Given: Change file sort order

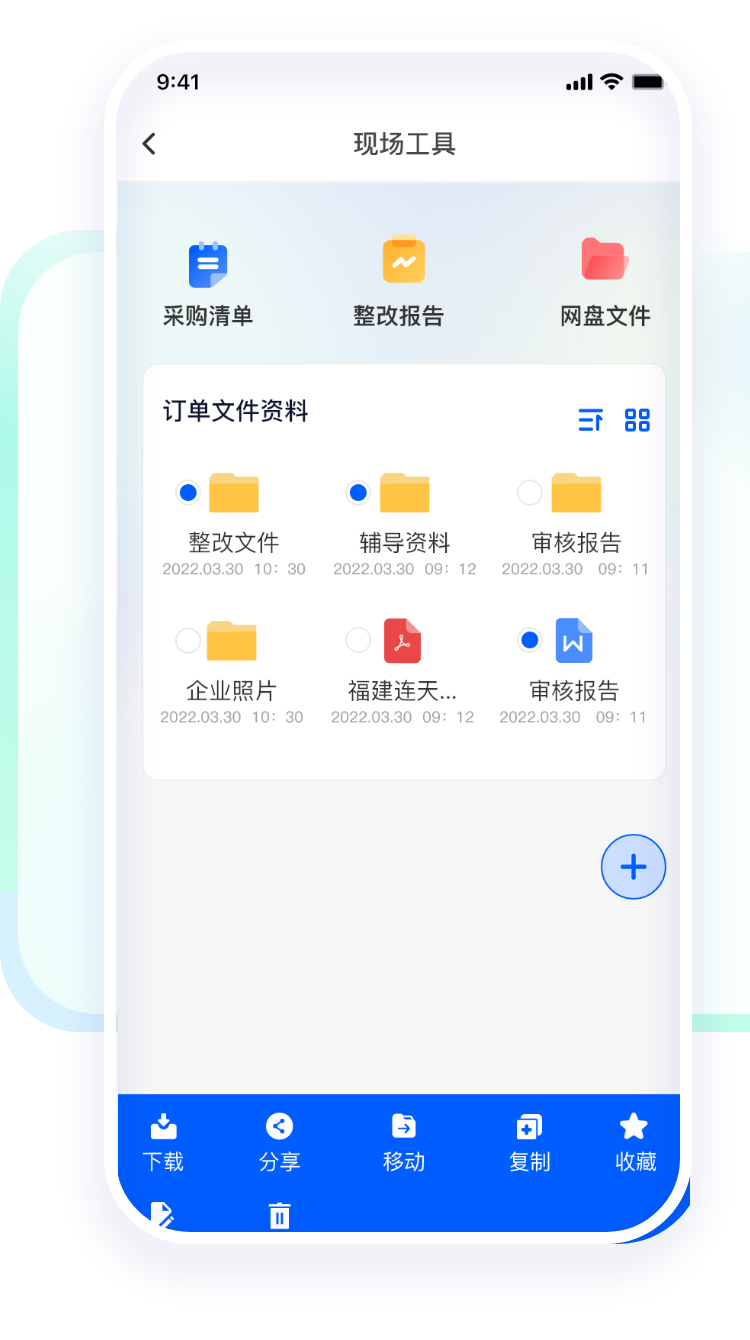Looking at the screenshot, I should click(x=591, y=420).
